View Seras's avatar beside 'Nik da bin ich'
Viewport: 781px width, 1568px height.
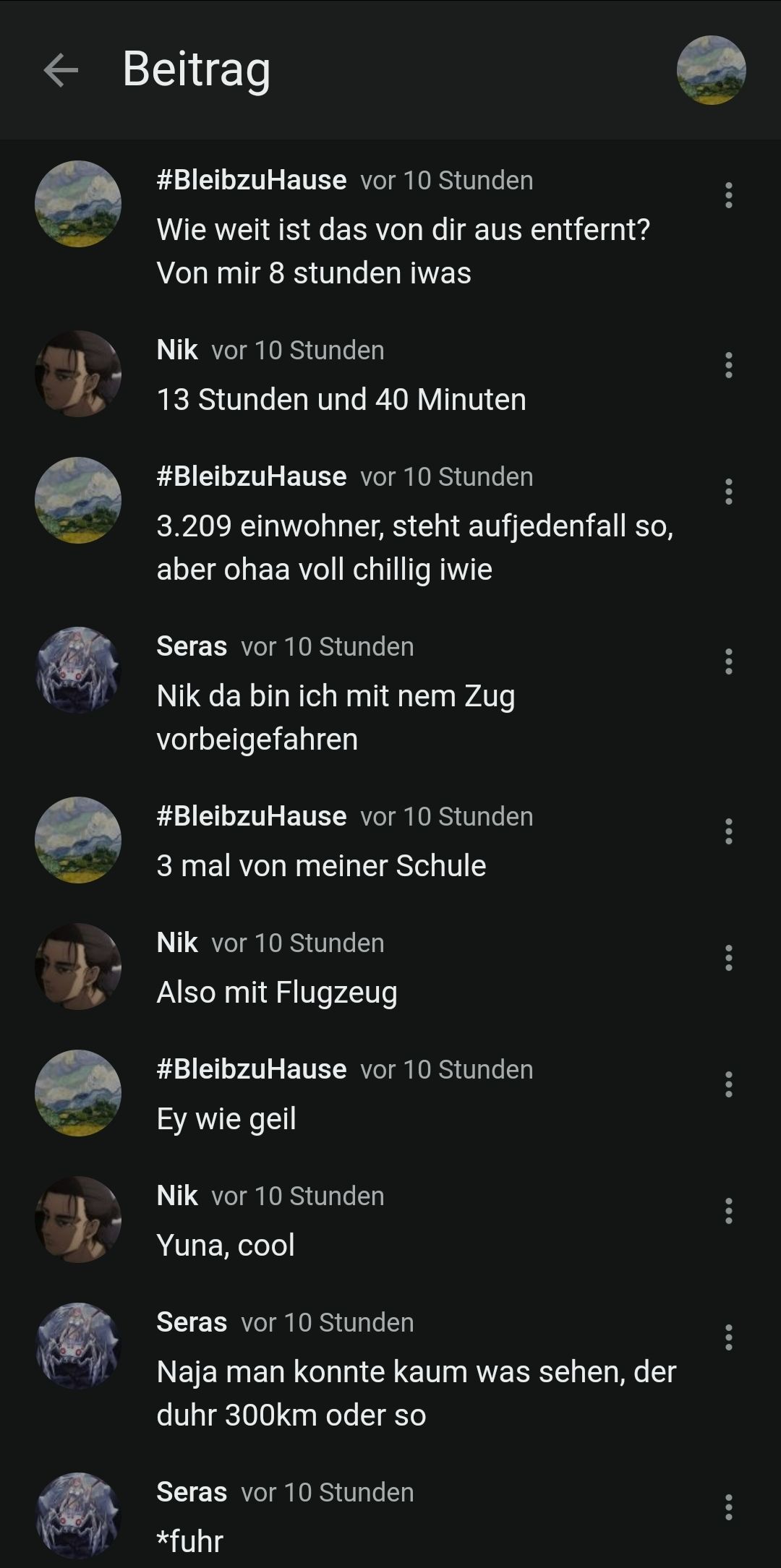point(78,670)
